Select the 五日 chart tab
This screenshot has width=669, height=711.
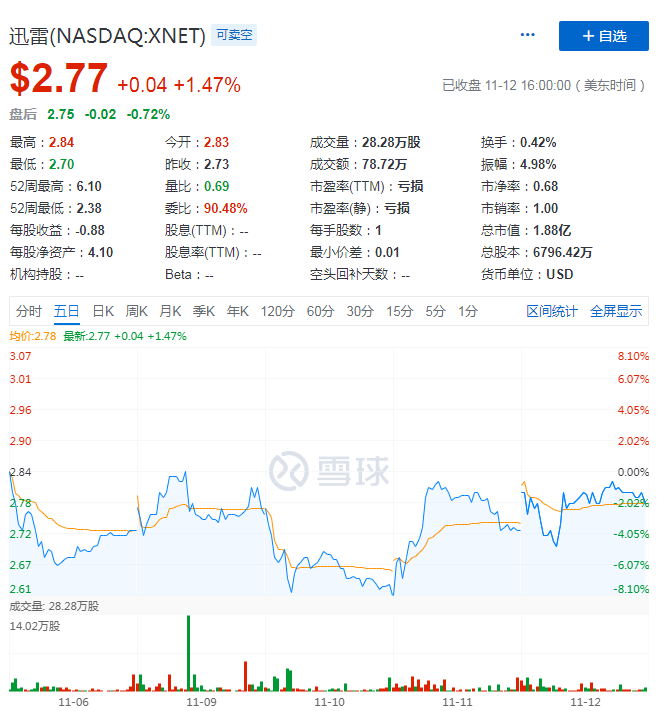67,311
